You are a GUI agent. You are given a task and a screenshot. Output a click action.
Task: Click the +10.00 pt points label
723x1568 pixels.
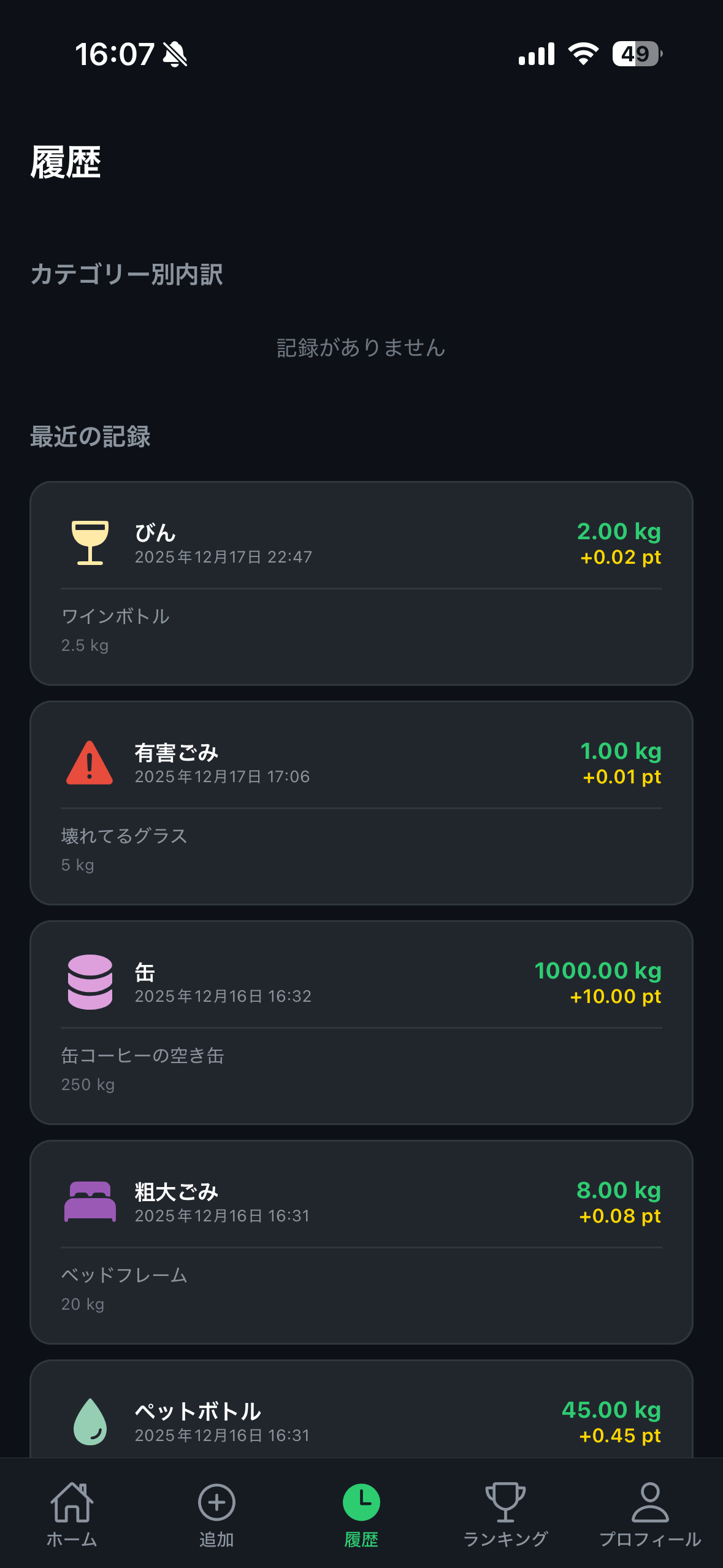[x=615, y=997]
